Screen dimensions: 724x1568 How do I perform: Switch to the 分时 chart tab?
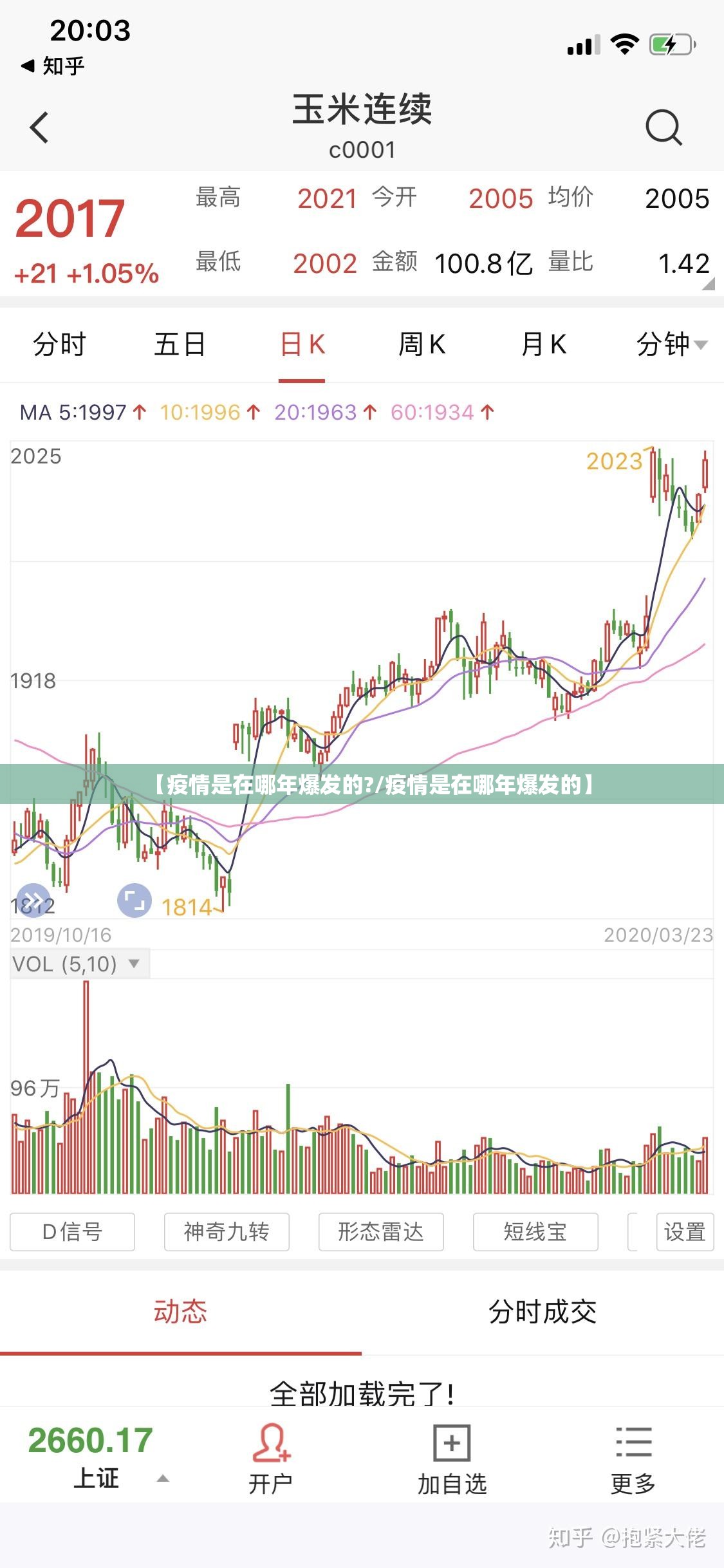59,344
